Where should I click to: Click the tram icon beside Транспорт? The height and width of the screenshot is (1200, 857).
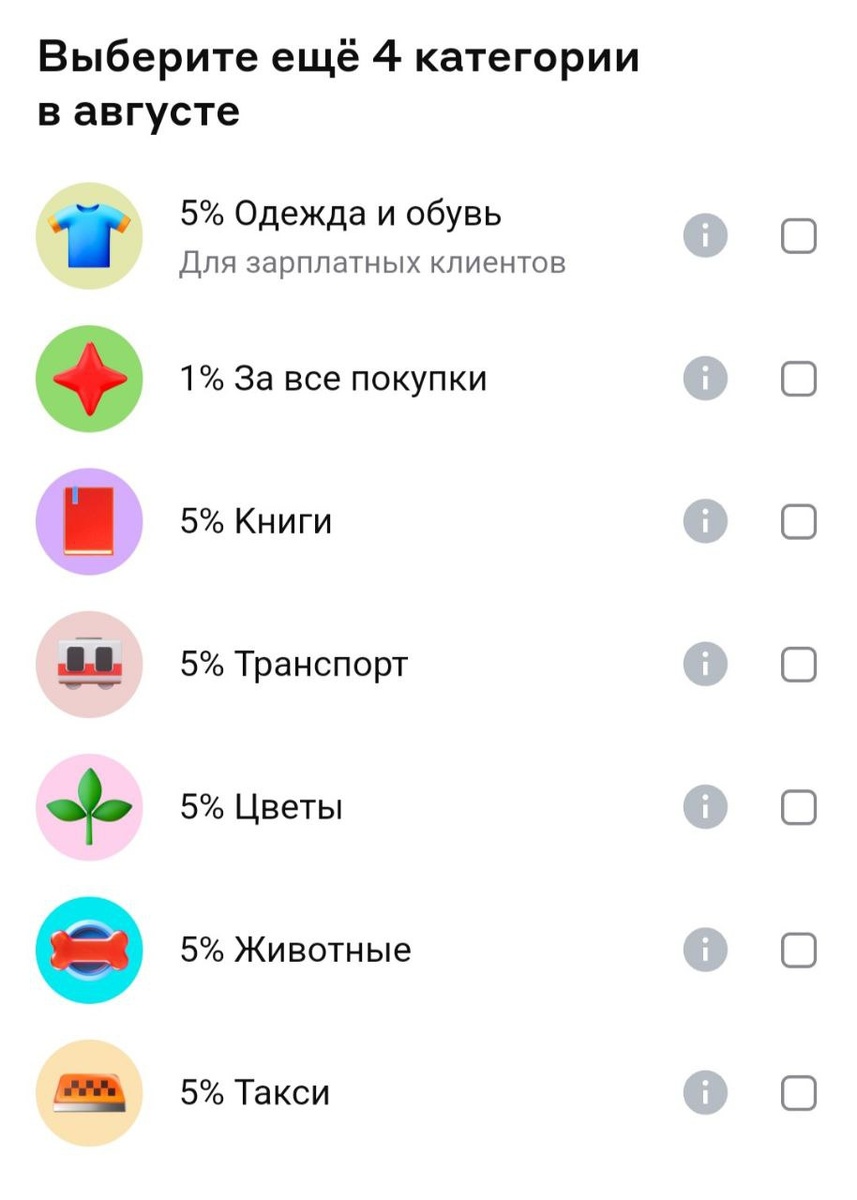tap(88, 664)
